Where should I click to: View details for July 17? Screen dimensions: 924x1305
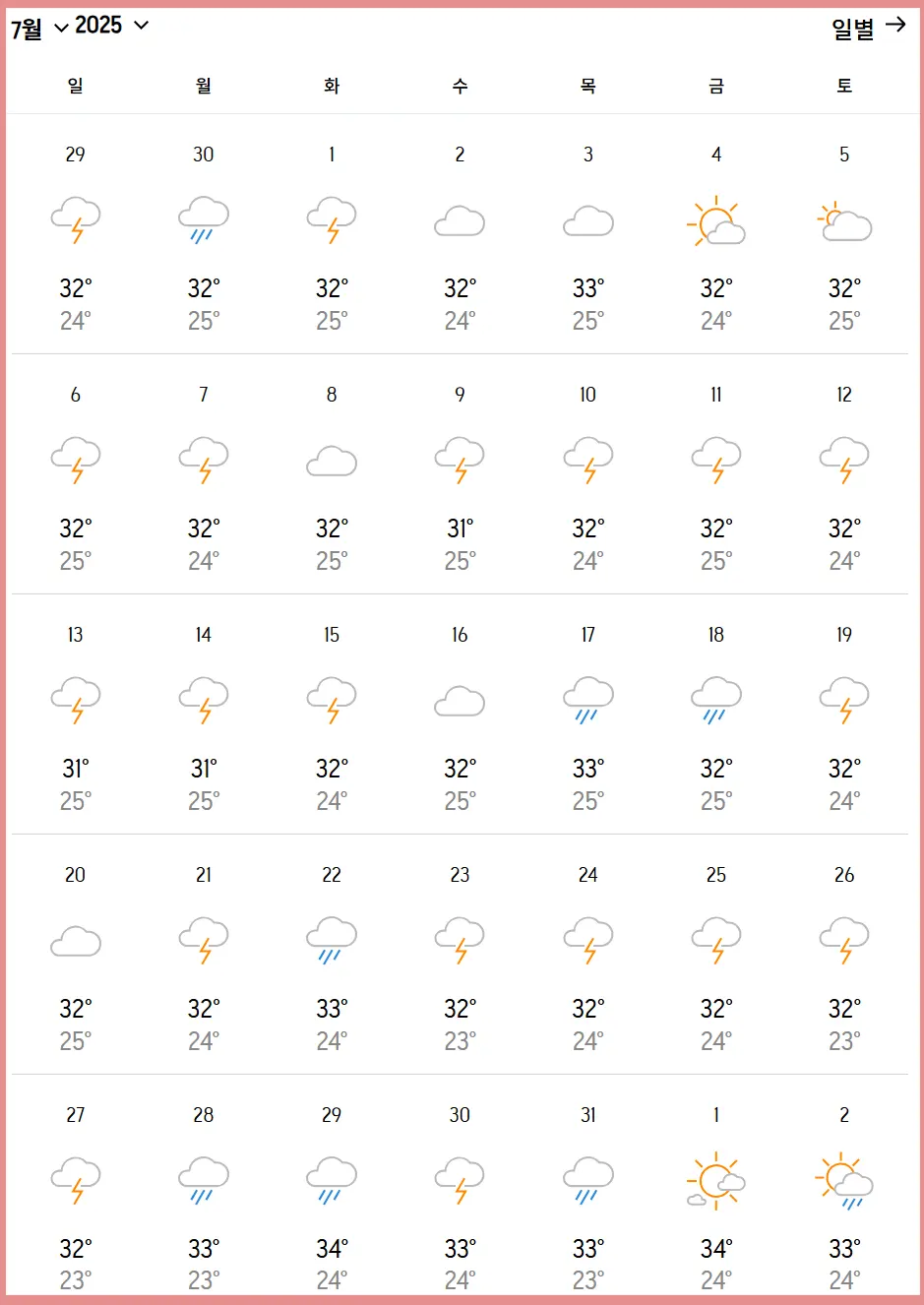588,715
